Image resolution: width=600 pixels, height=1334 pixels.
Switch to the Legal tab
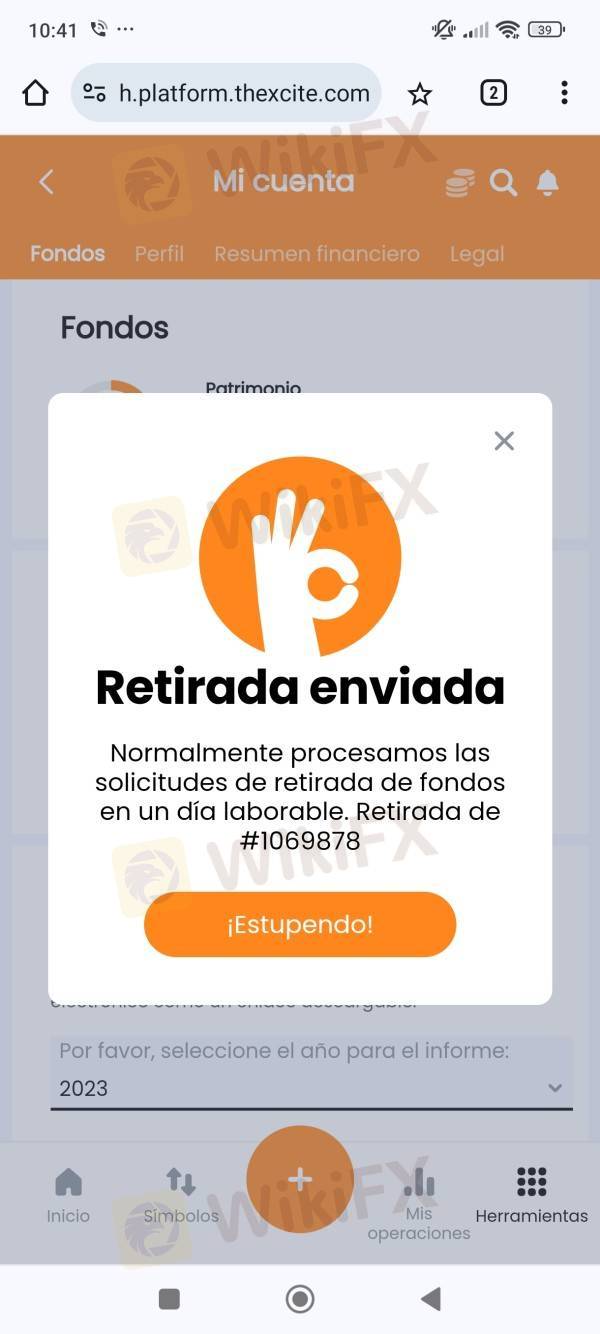click(477, 254)
